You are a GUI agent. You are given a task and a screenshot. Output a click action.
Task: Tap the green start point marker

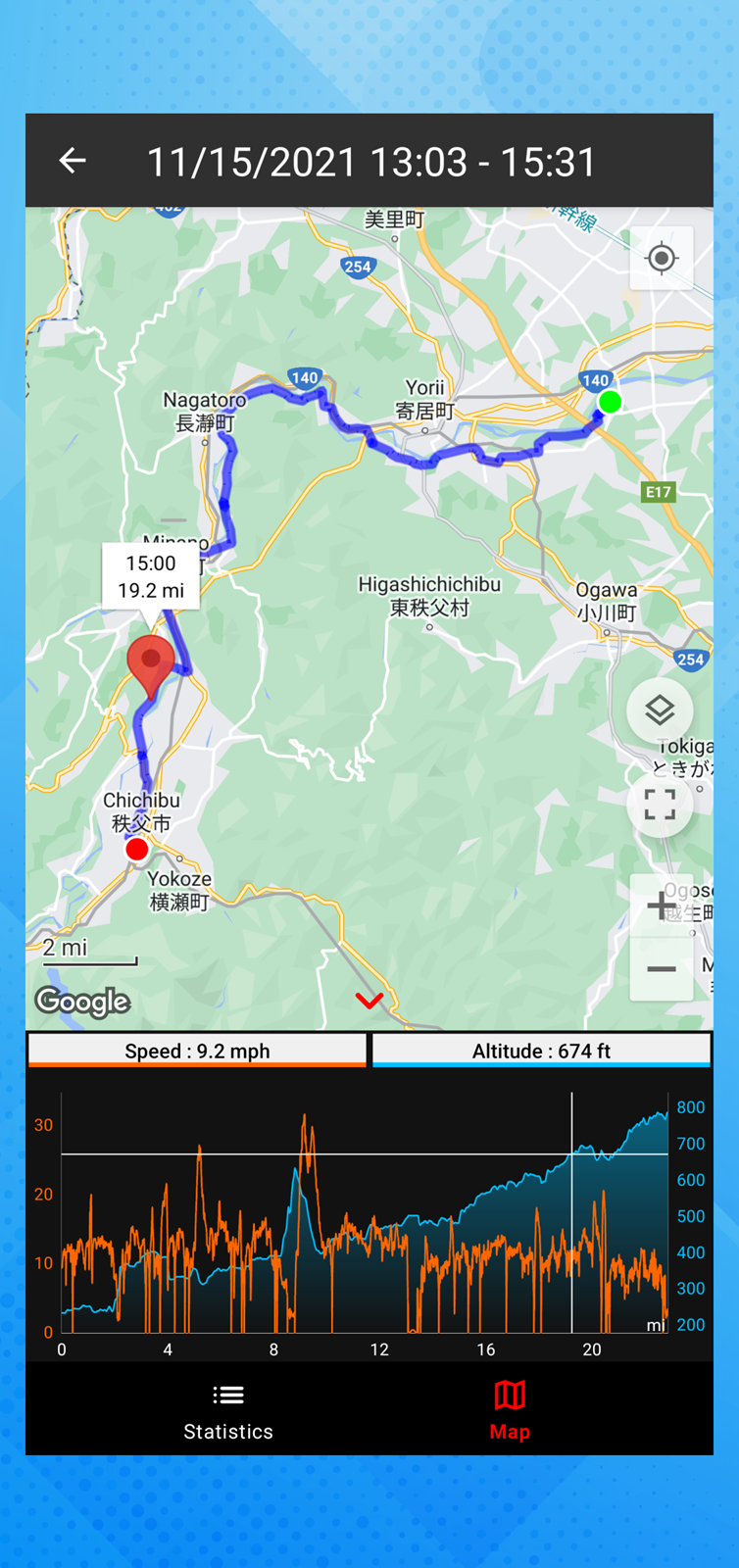(610, 402)
